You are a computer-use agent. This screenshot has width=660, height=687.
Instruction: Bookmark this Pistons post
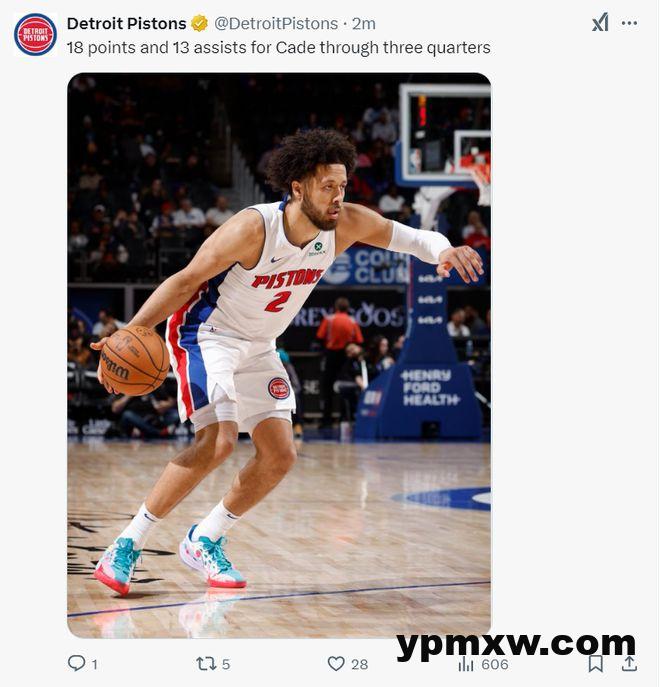(x=595, y=663)
